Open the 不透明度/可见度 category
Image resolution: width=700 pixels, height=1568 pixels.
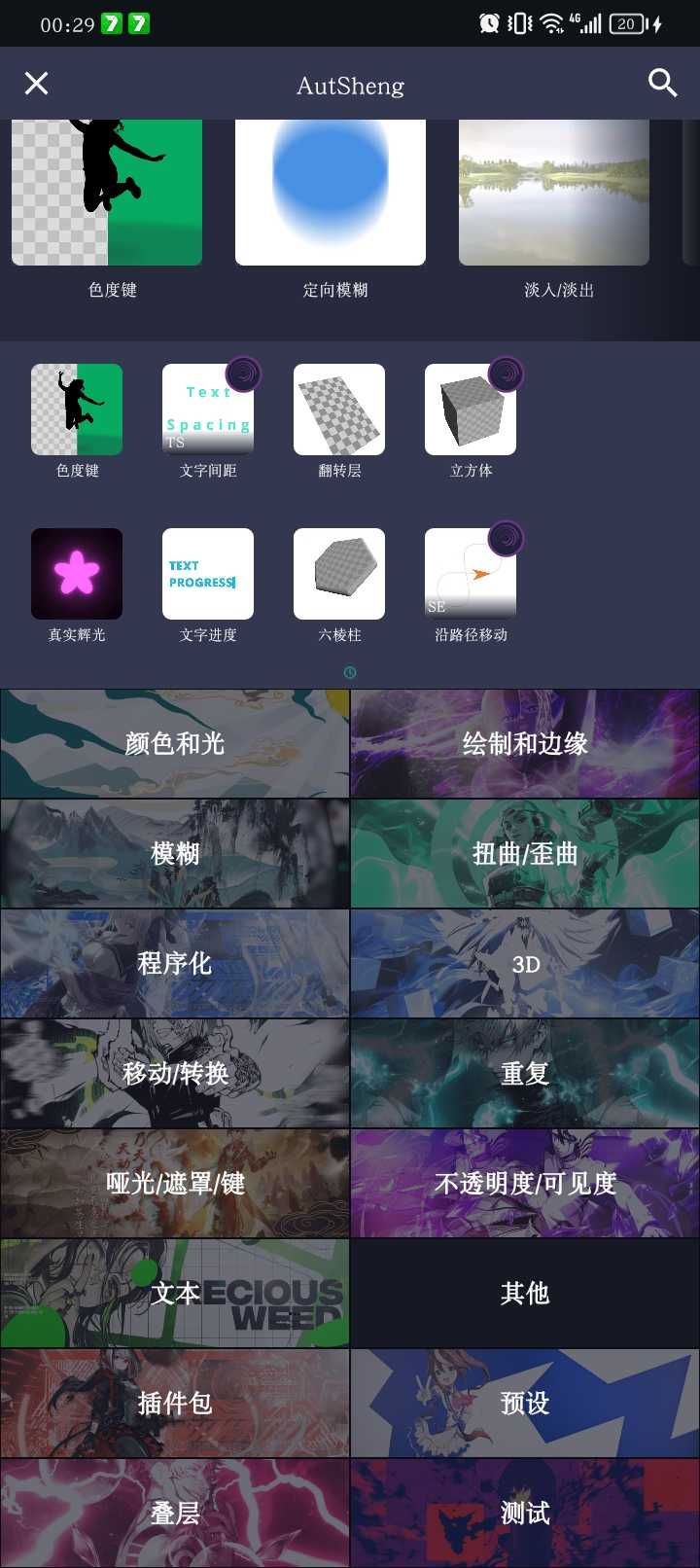pyautogui.click(x=525, y=1184)
